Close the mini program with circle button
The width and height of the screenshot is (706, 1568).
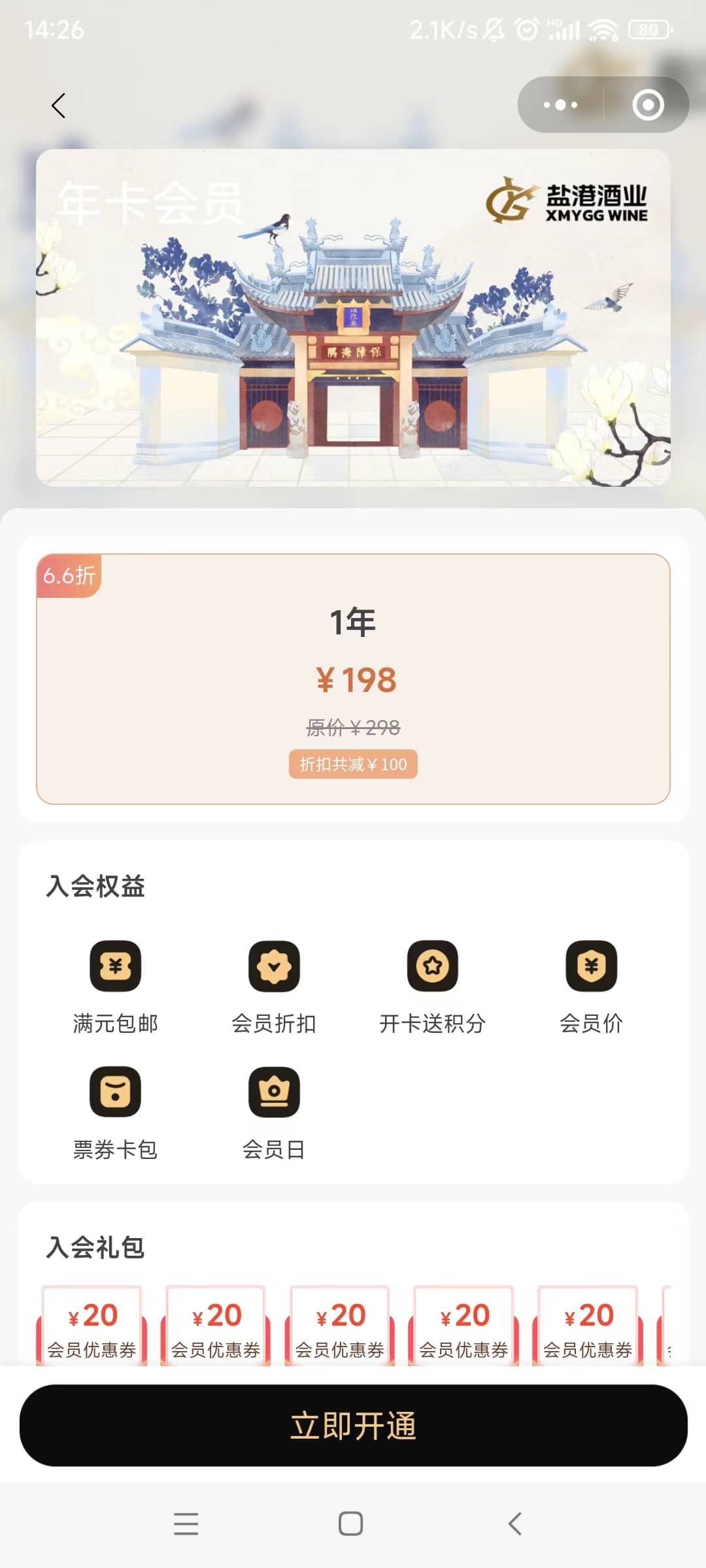point(648,105)
